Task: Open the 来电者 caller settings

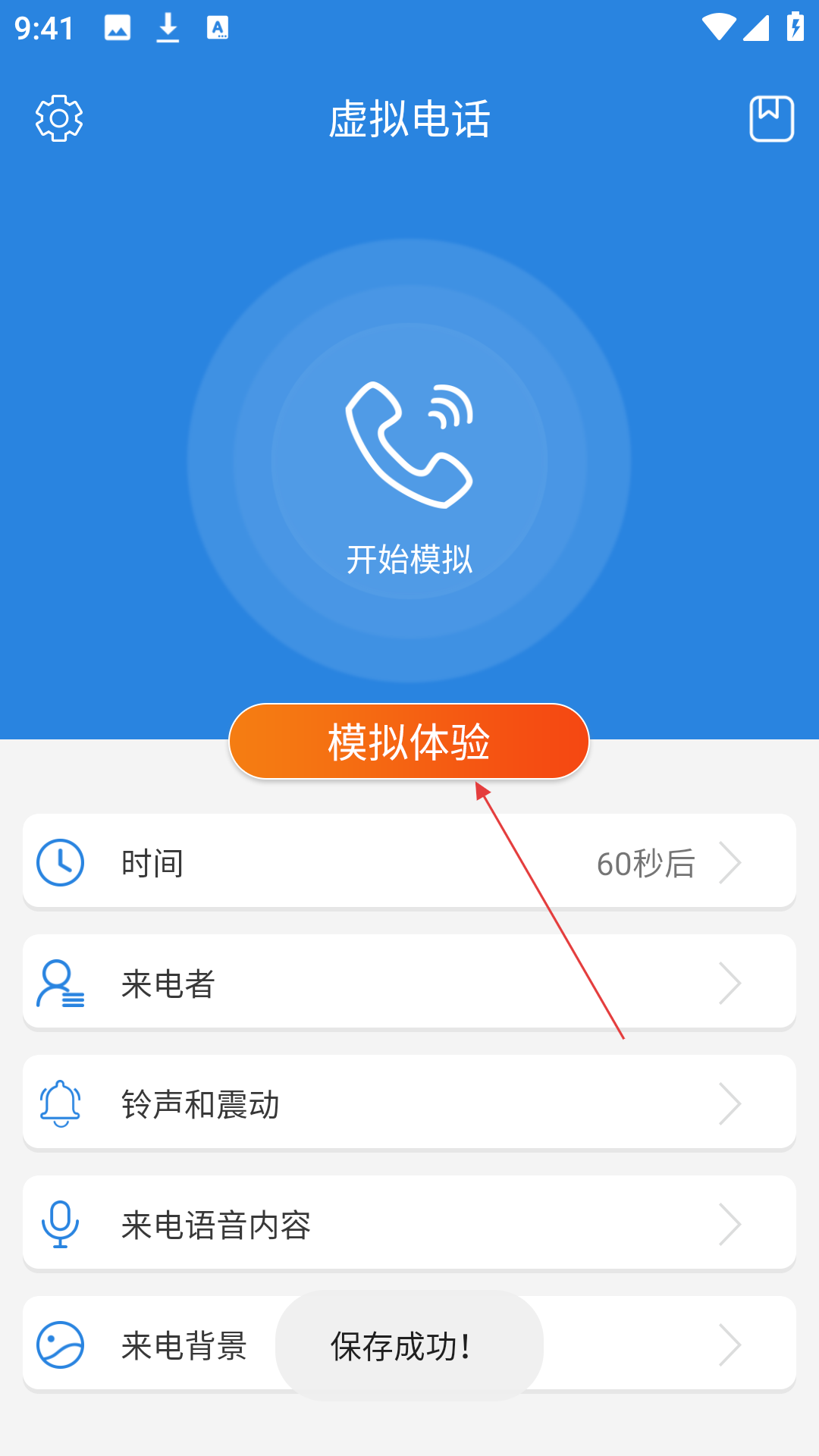Action: (x=409, y=983)
